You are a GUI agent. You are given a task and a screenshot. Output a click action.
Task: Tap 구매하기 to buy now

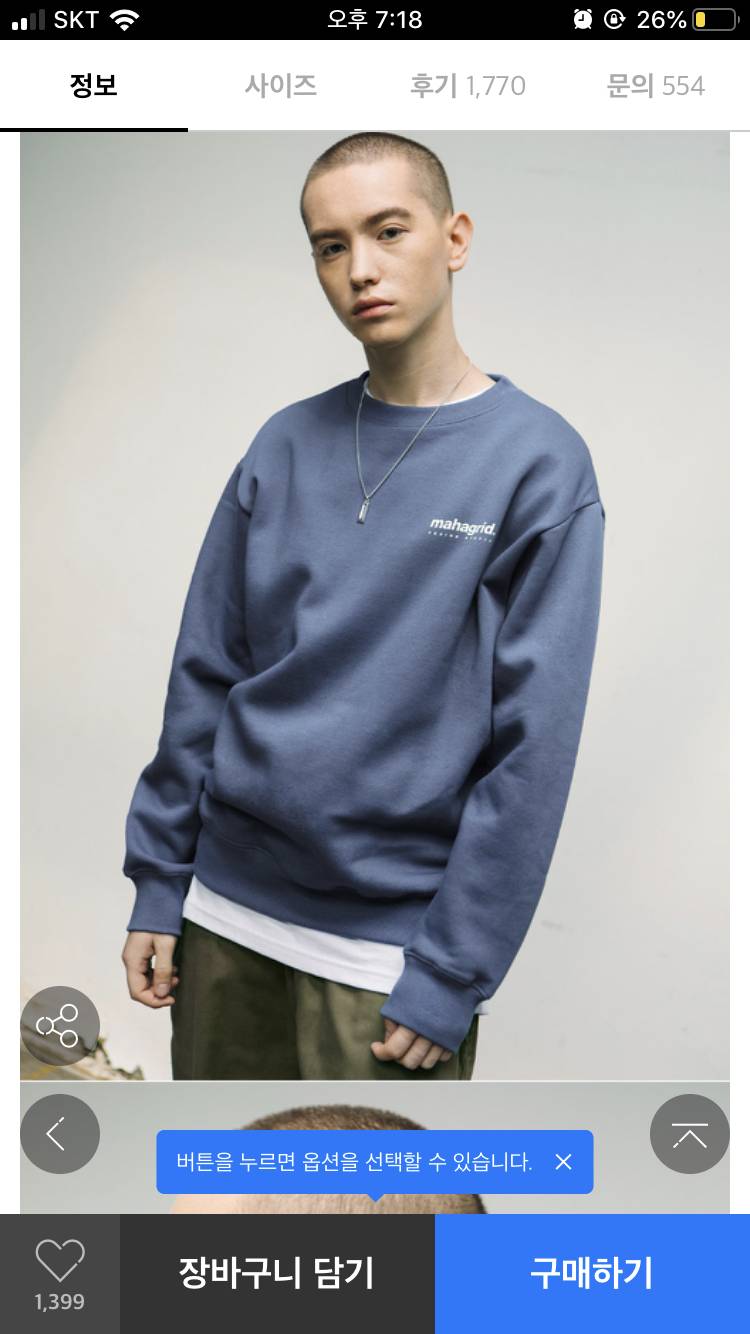(592, 1274)
